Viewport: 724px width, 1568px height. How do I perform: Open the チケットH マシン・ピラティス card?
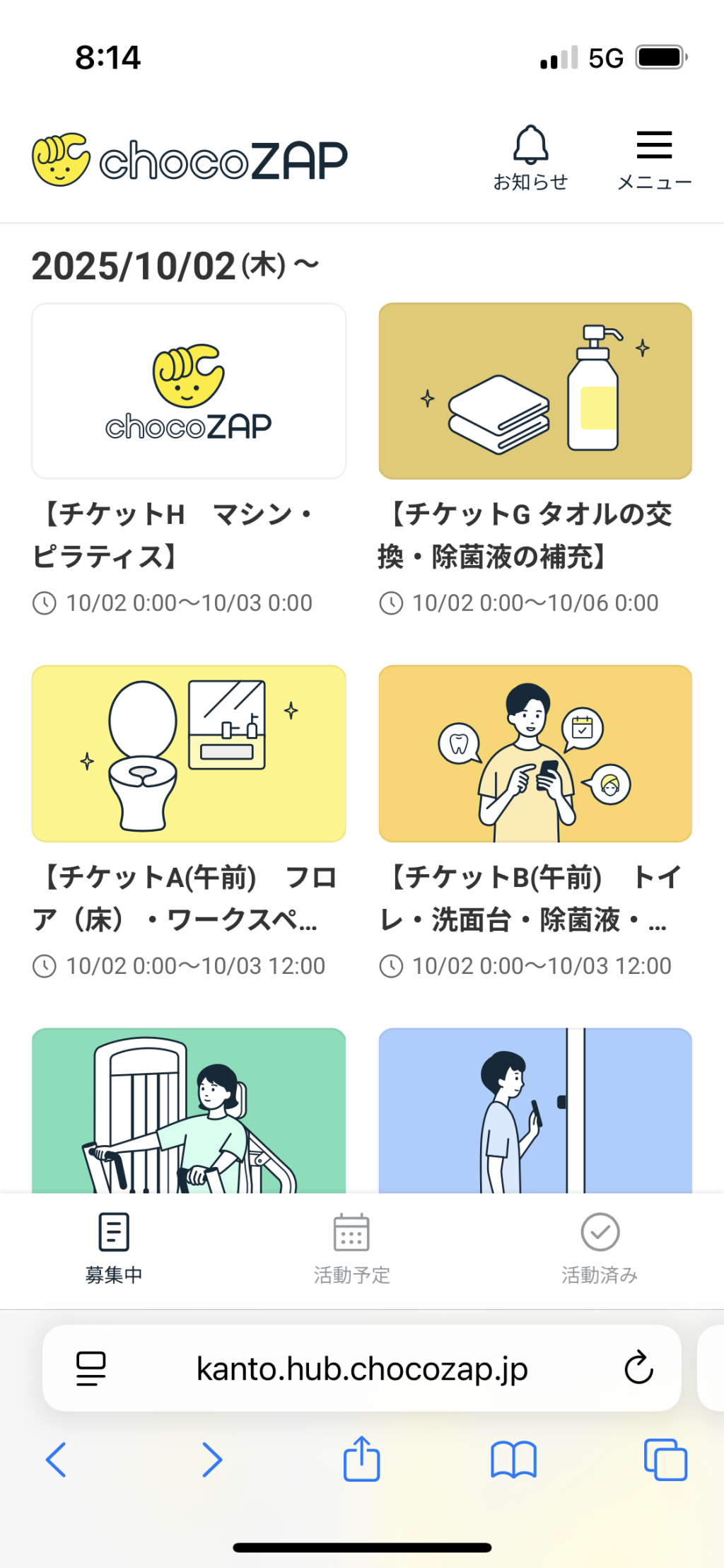(189, 391)
